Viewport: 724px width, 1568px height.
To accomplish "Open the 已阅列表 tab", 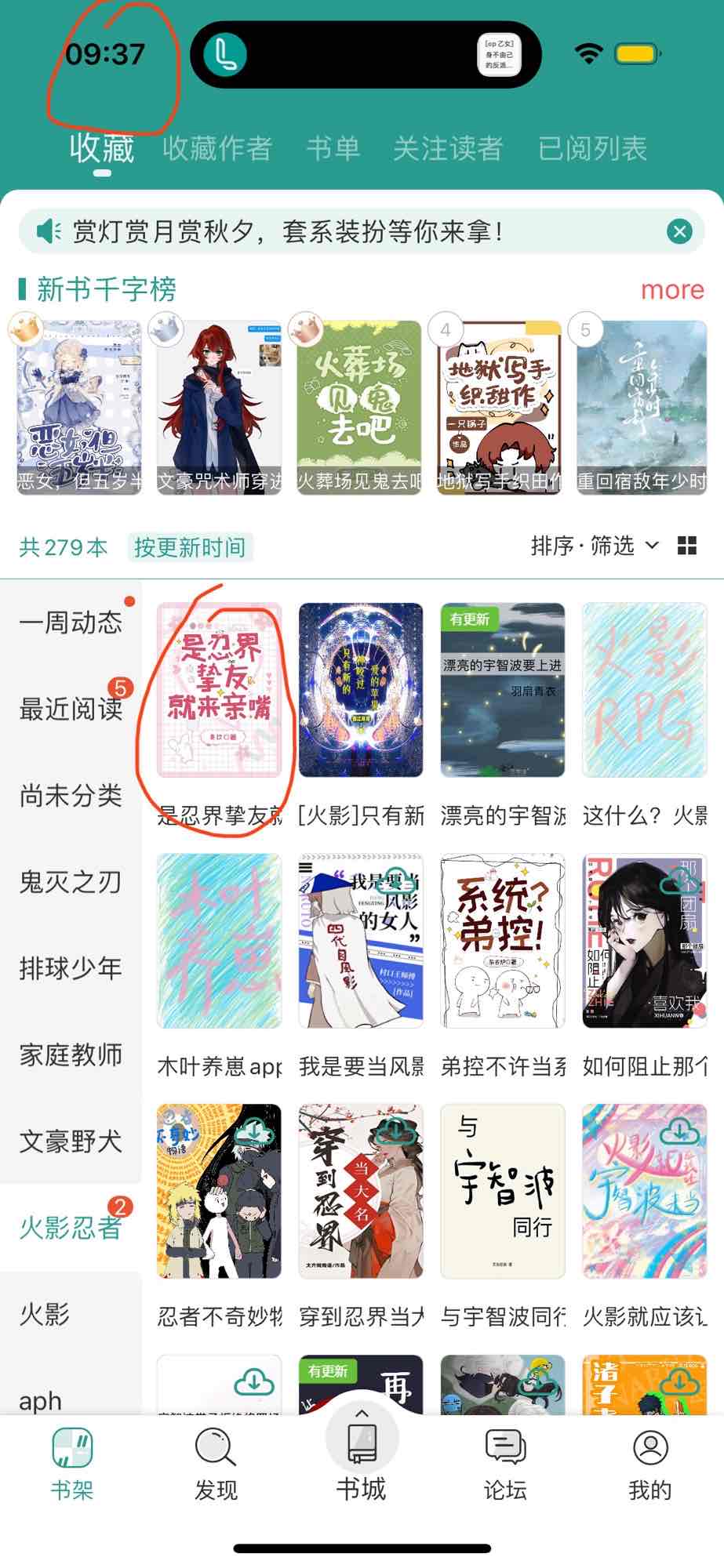I will click(592, 148).
